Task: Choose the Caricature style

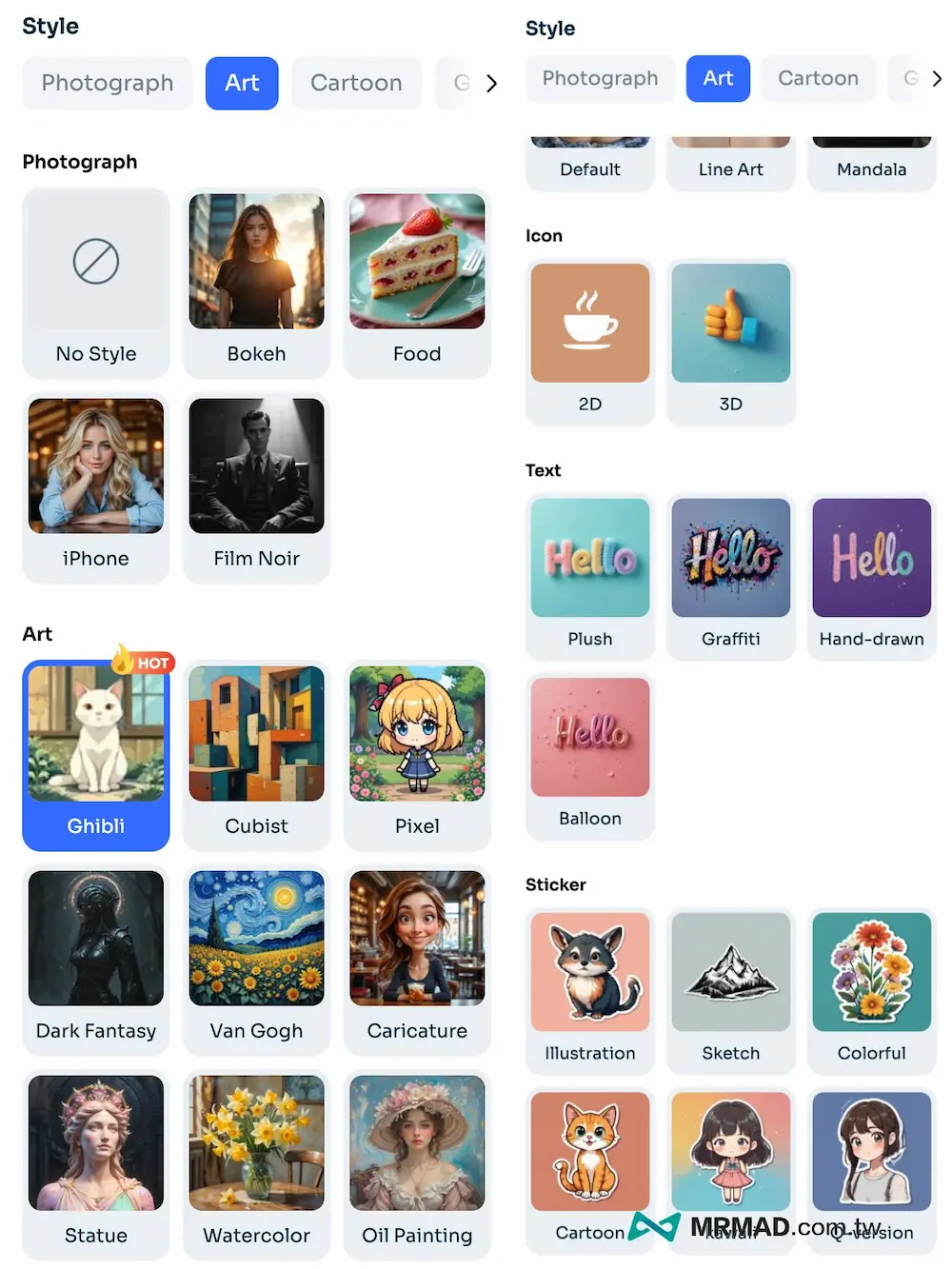Action: 417,960
